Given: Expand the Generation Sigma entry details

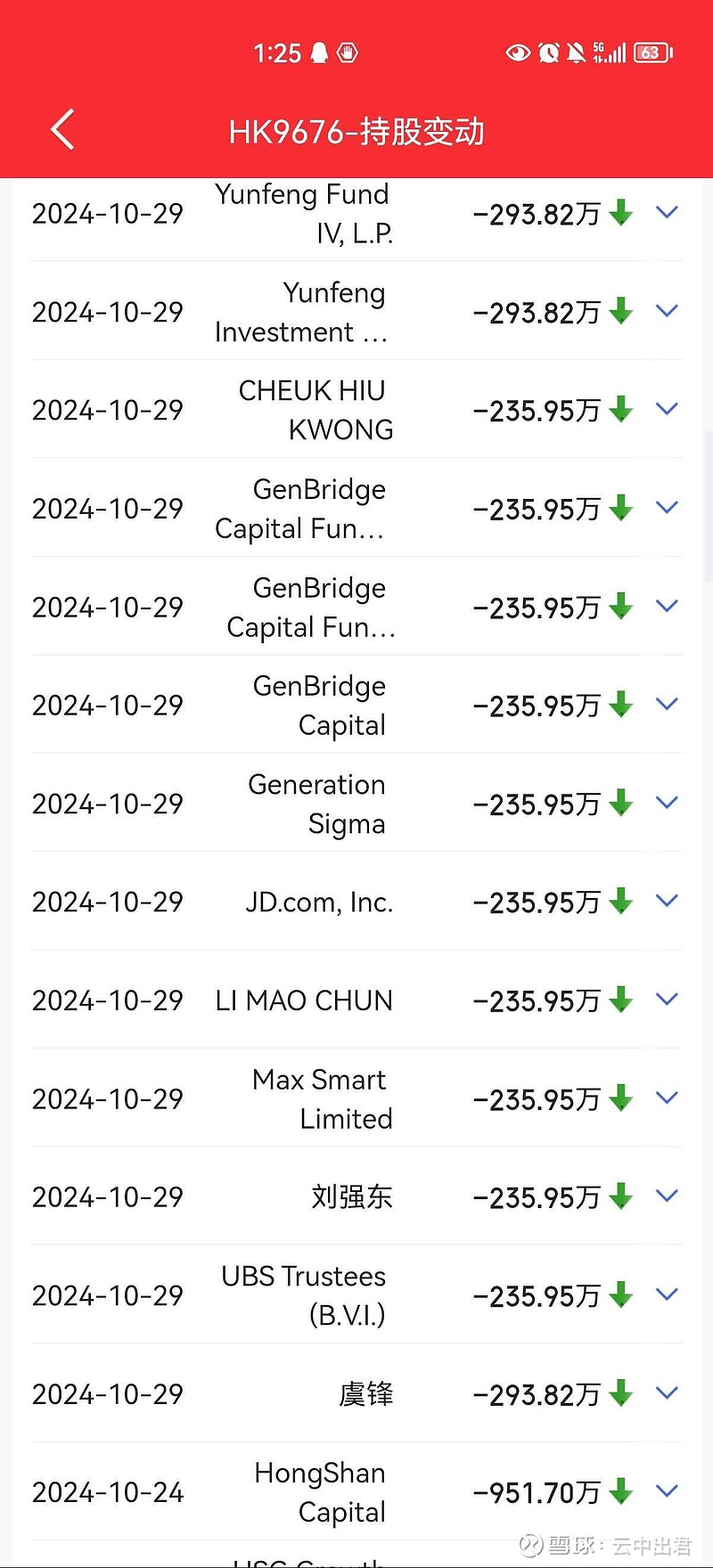Looking at the screenshot, I should point(667,802).
